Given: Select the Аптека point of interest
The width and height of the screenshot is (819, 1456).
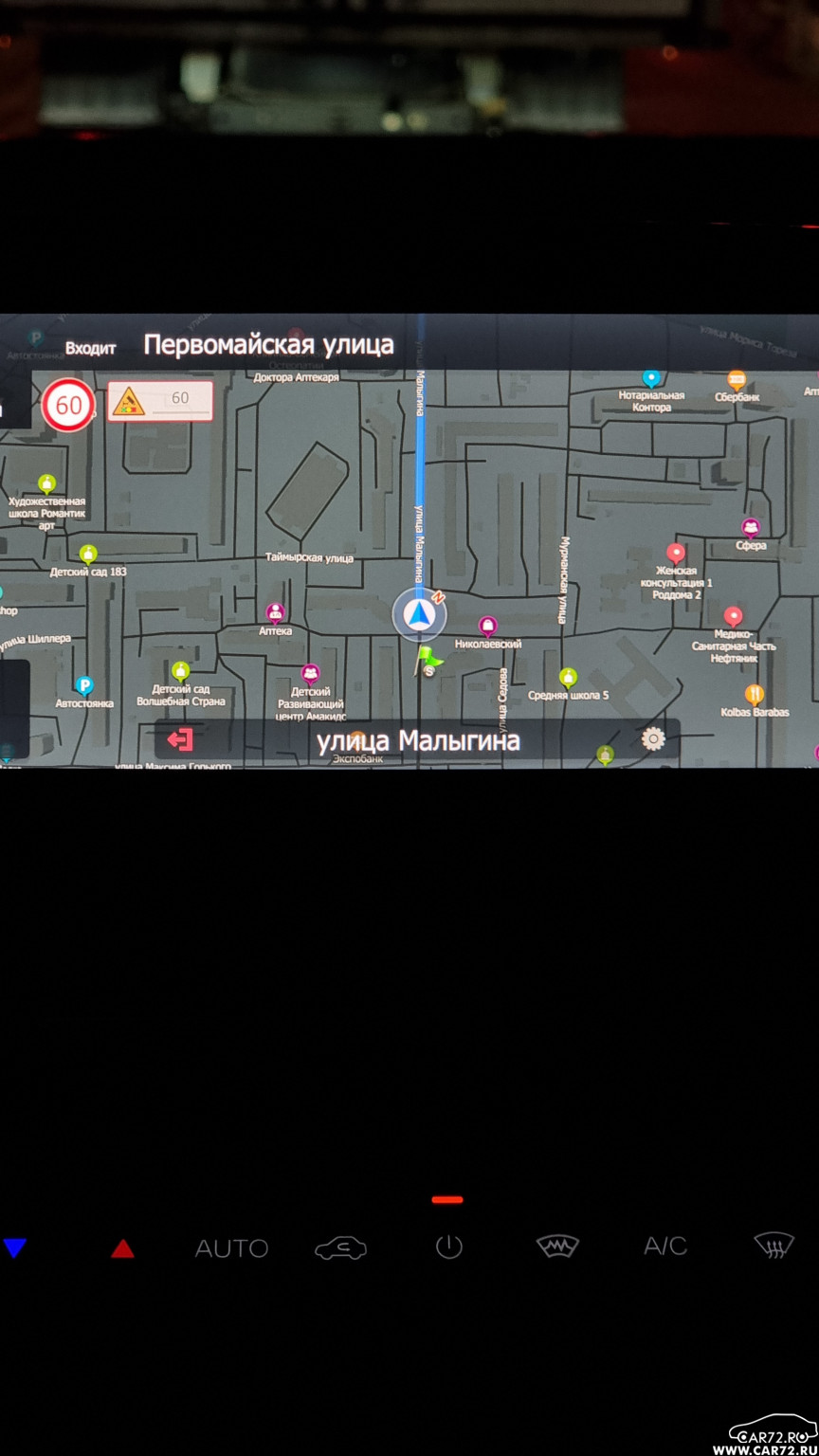Looking at the screenshot, I should [276, 612].
